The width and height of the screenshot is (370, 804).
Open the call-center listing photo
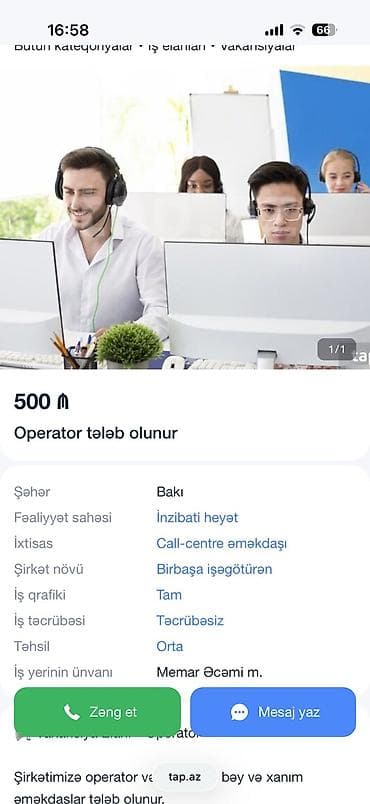click(185, 217)
